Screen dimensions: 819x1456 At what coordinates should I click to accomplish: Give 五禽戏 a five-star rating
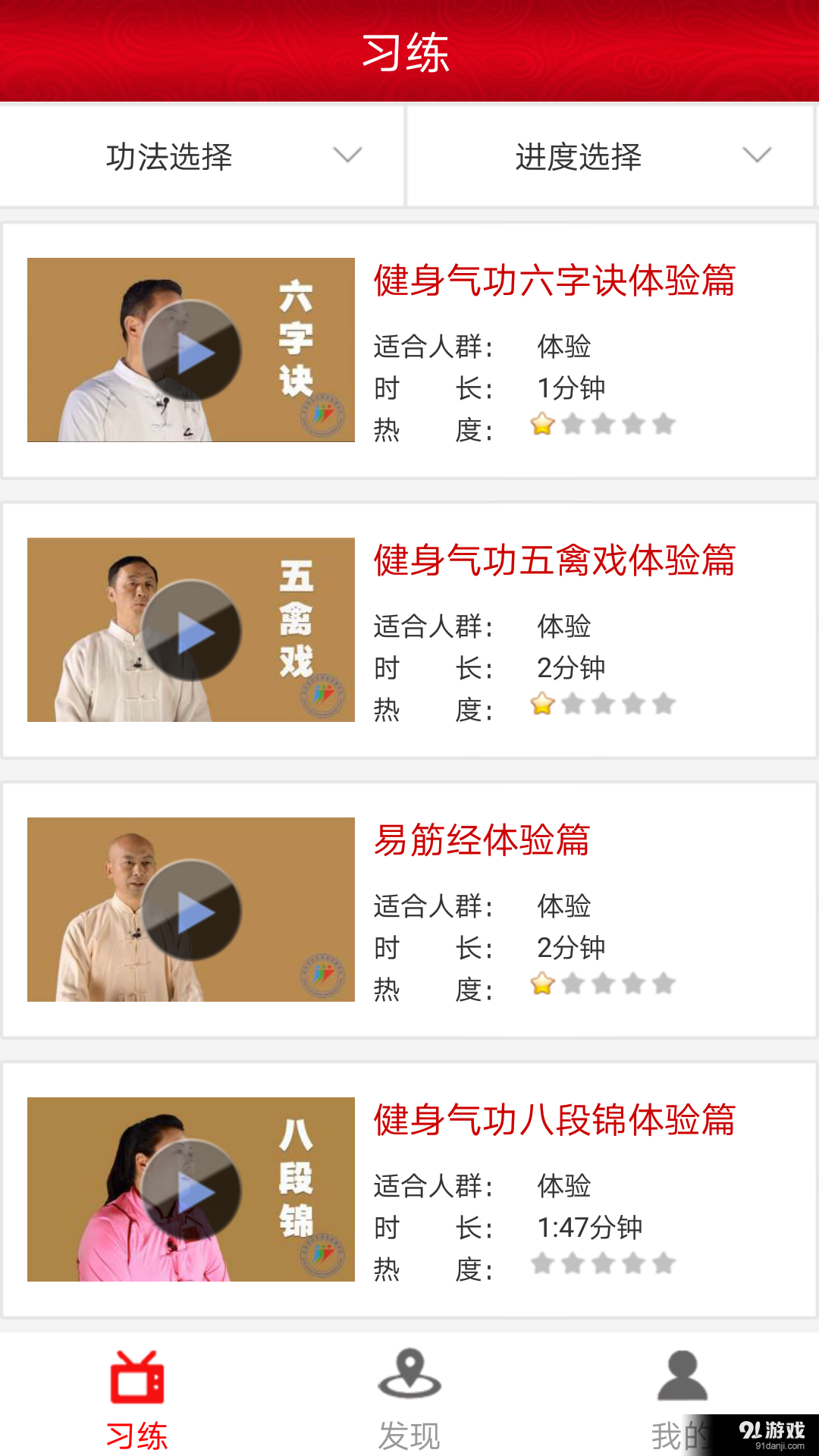pyautogui.click(x=664, y=704)
